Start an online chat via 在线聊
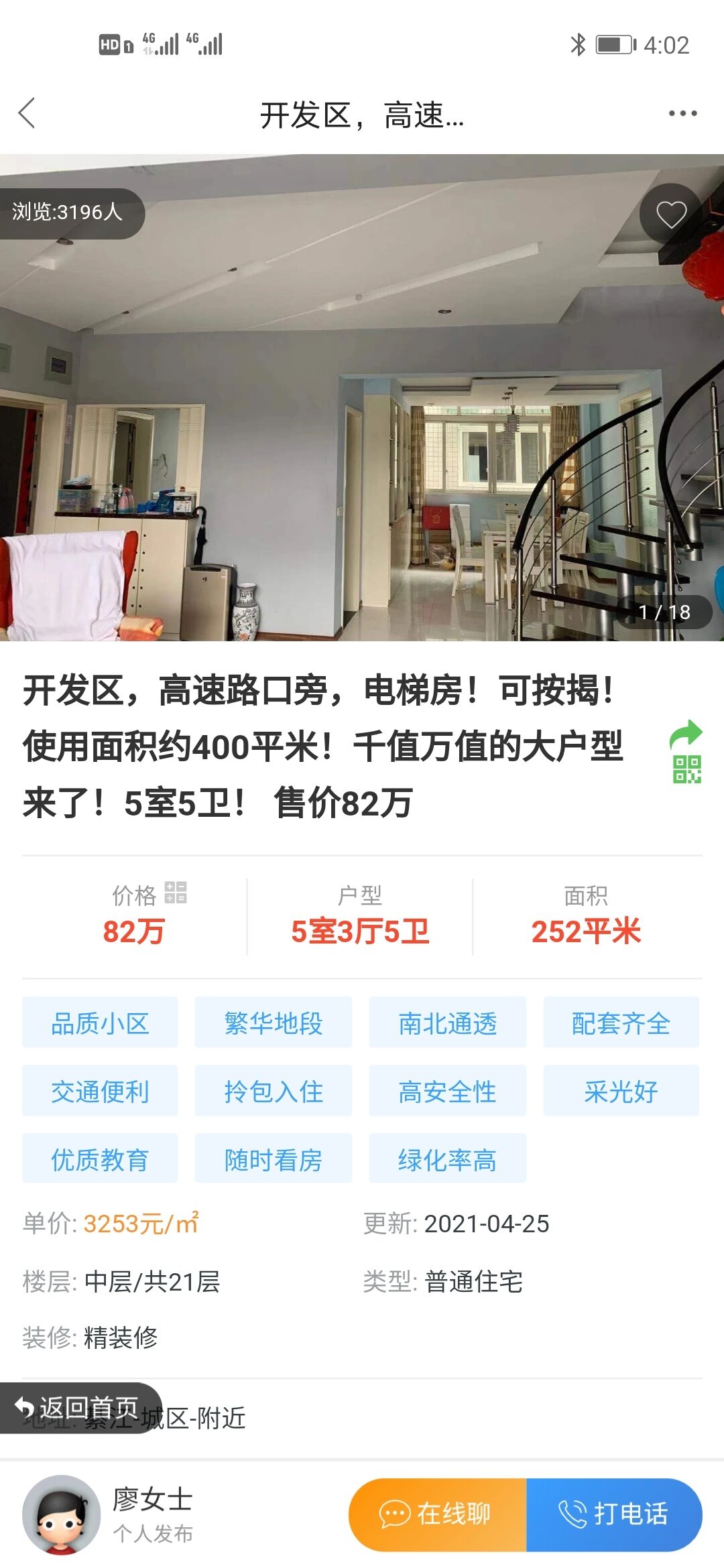 pos(437,1514)
